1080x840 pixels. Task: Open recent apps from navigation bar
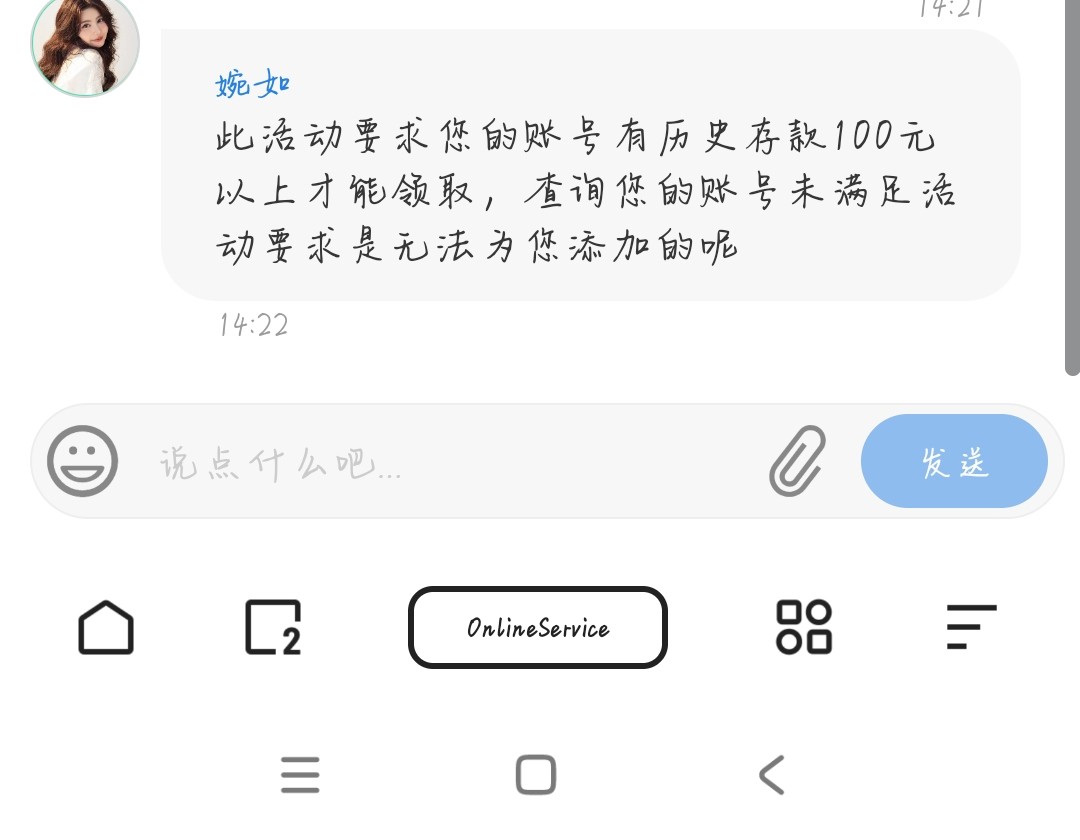[x=300, y=774]
